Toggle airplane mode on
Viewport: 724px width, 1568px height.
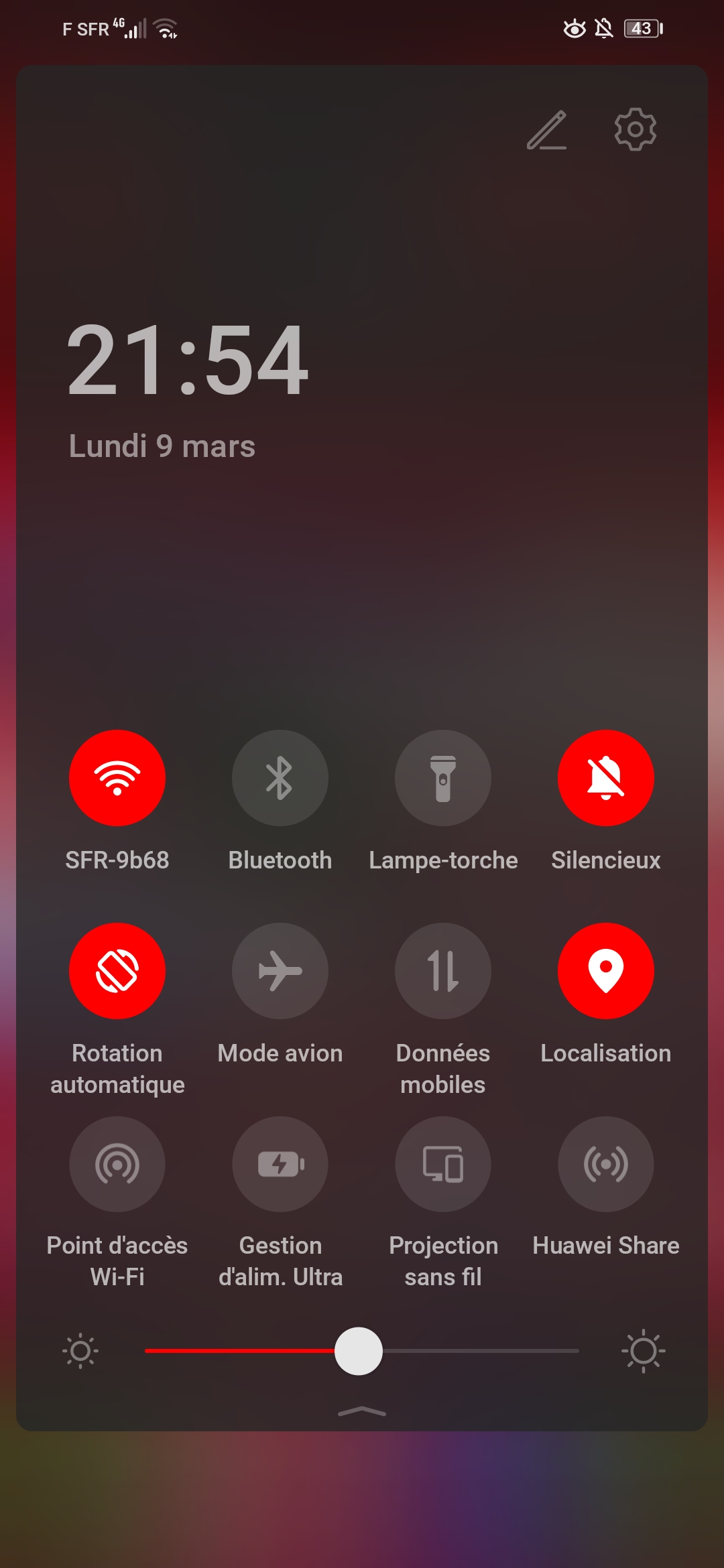click(280, 972)
